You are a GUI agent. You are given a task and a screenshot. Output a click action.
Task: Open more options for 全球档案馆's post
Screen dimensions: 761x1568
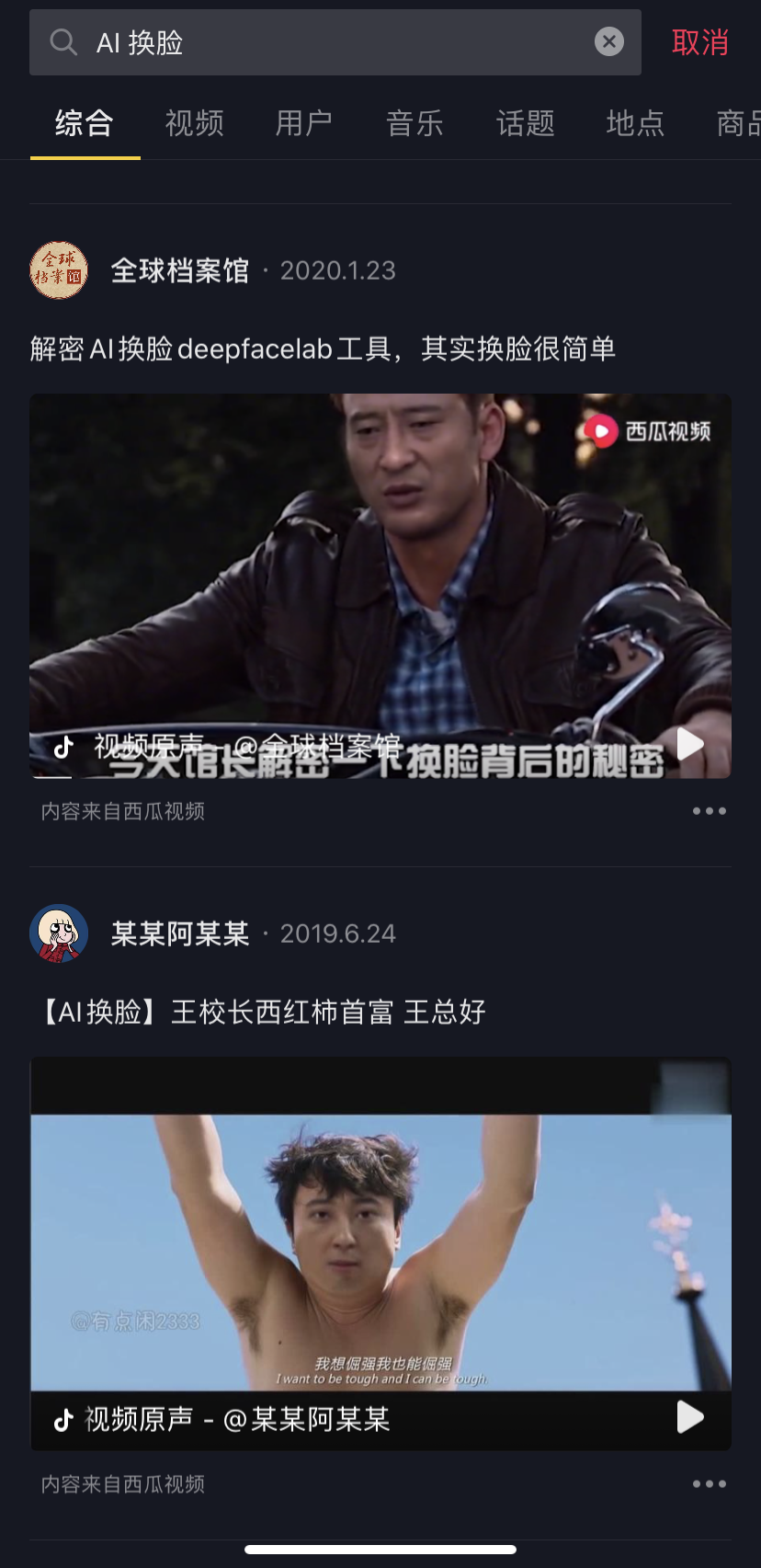[x=709, y=811]
